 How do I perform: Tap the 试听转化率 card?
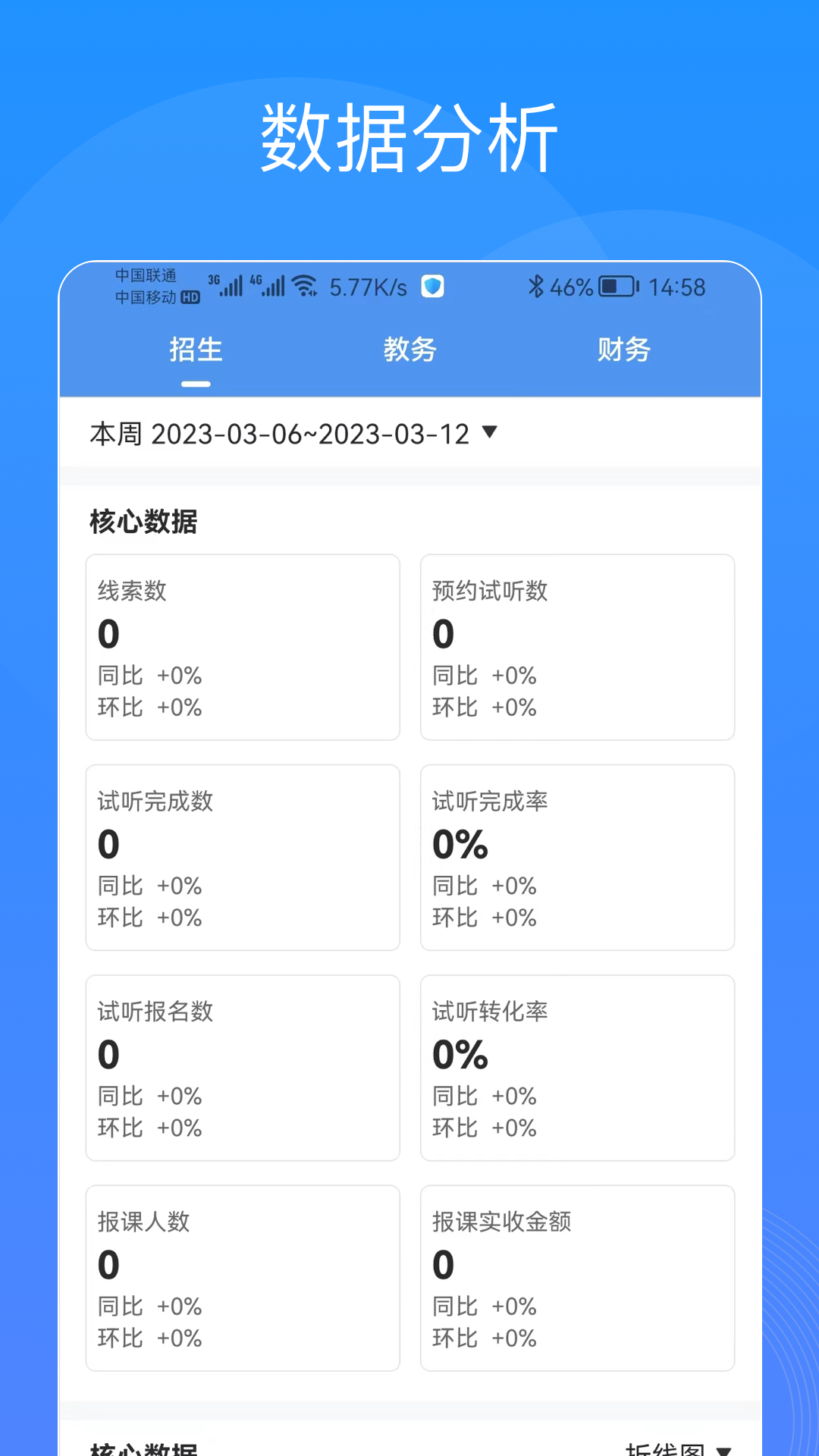click(x=577, y=1068)
